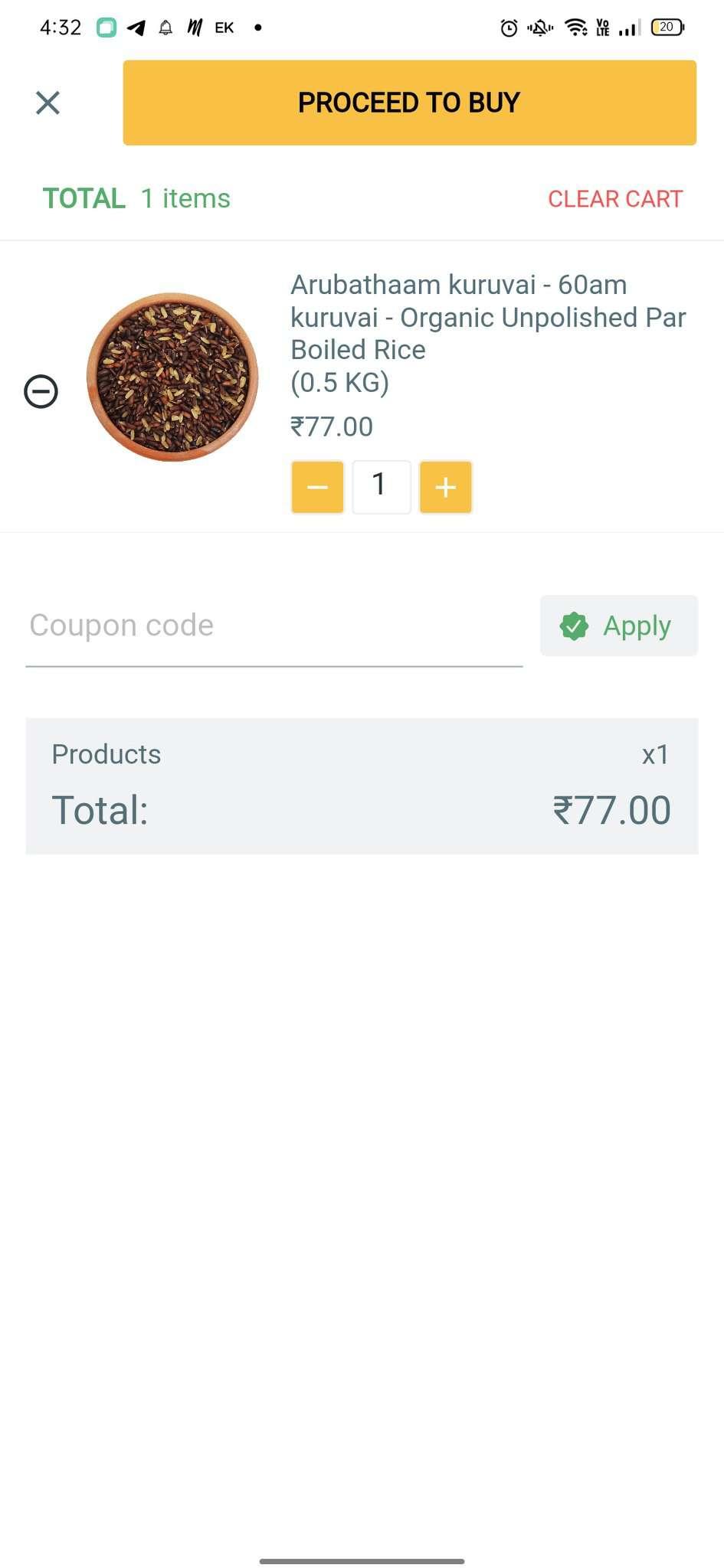Decrease quantity with the yellow minus button
This screenshot has height=1568, width=724.
[317, 487]
